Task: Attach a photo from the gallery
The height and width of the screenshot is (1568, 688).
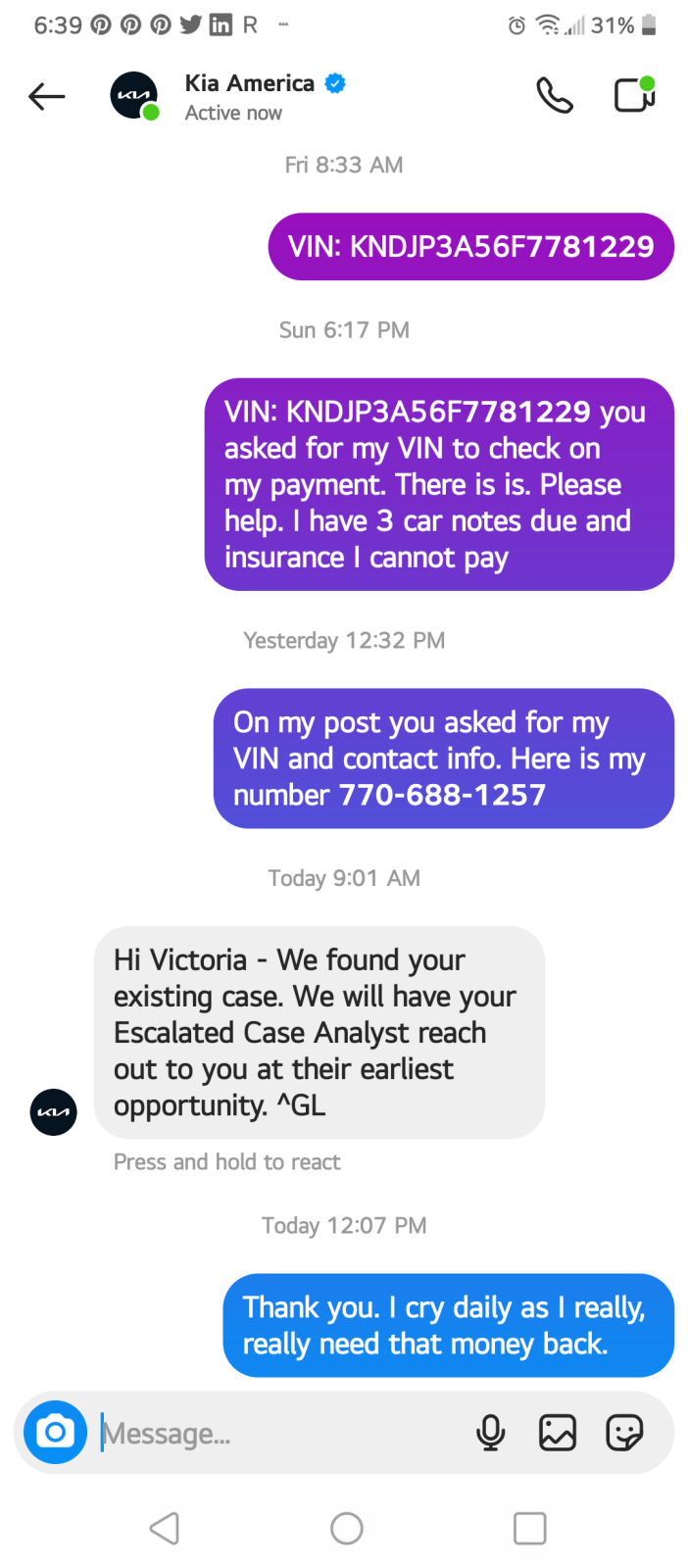Action: click(x=558, y=1433)
